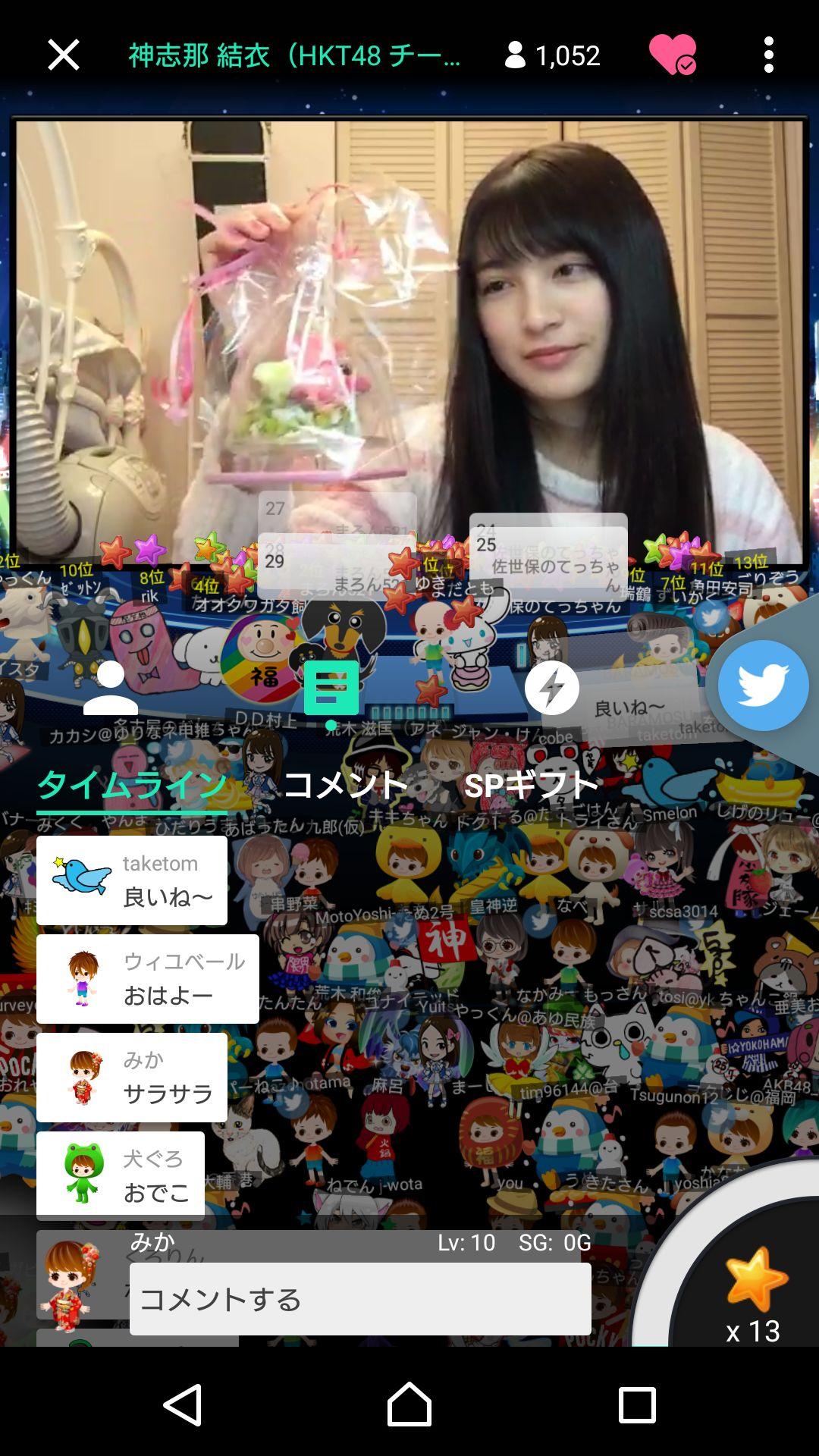The image size is (819, 1456).
Task: Switch to the タイムライン tab
Action: 132,785
